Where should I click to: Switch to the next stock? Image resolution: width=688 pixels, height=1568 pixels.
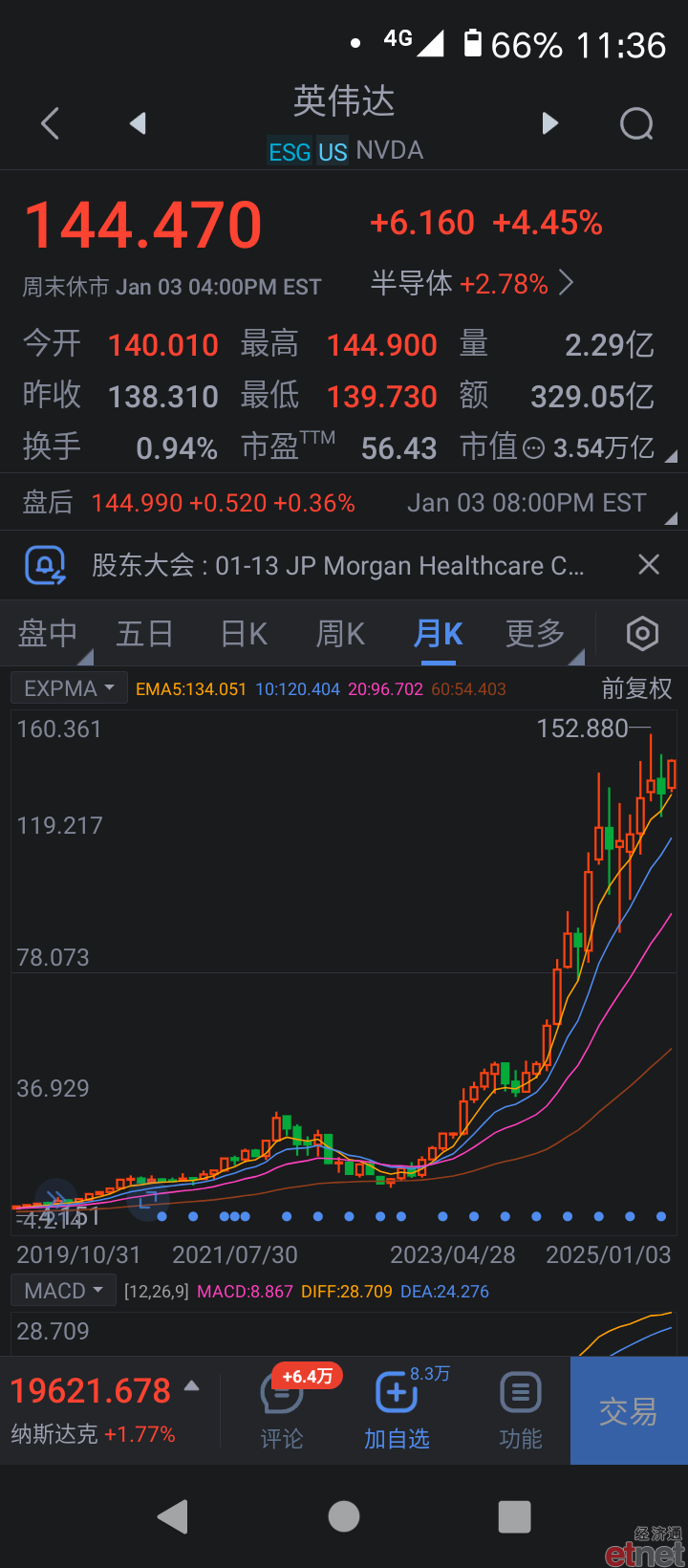pos(549,123)
